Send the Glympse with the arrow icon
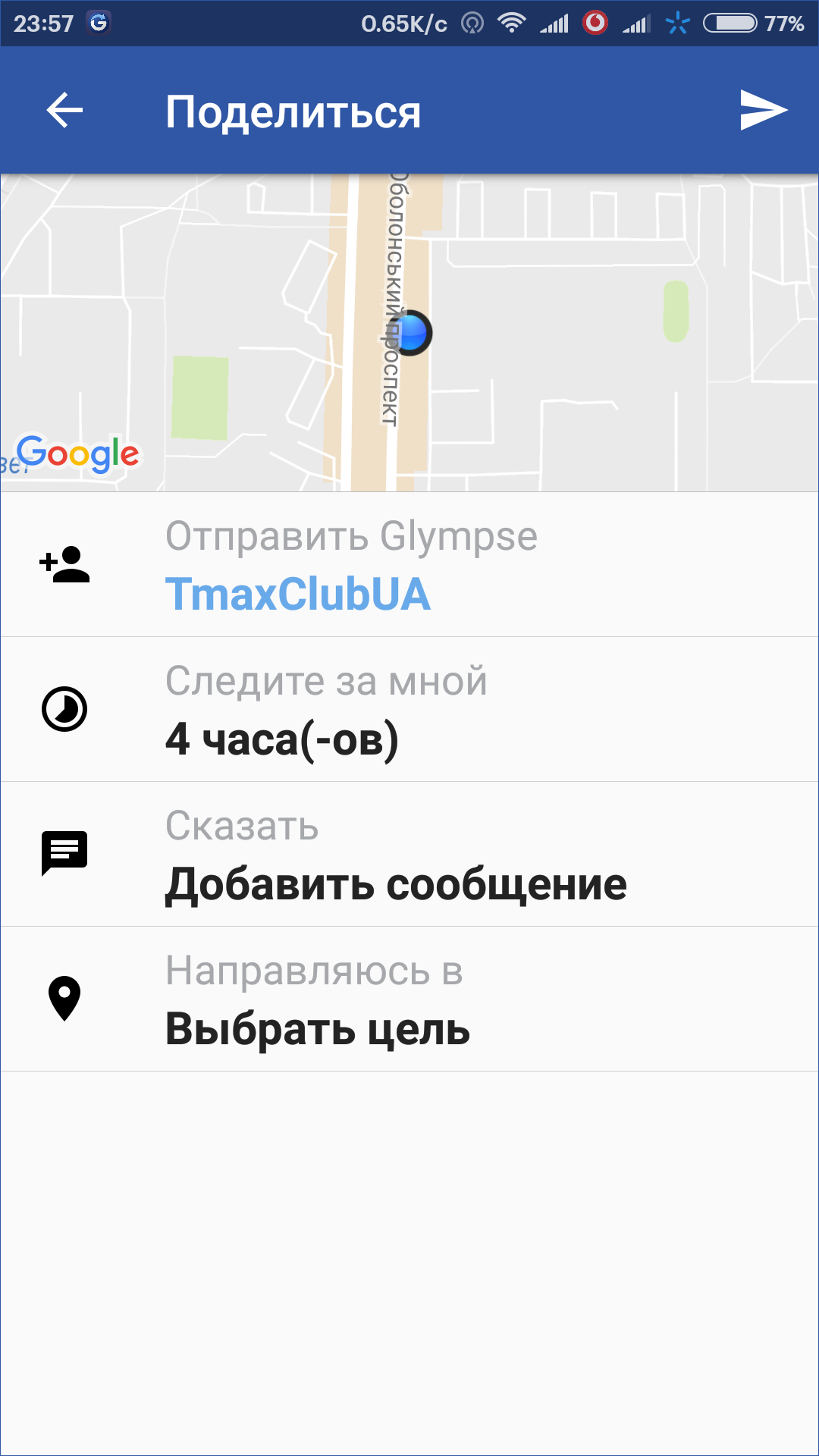The image size is (819, 1456). click(764, 111)
